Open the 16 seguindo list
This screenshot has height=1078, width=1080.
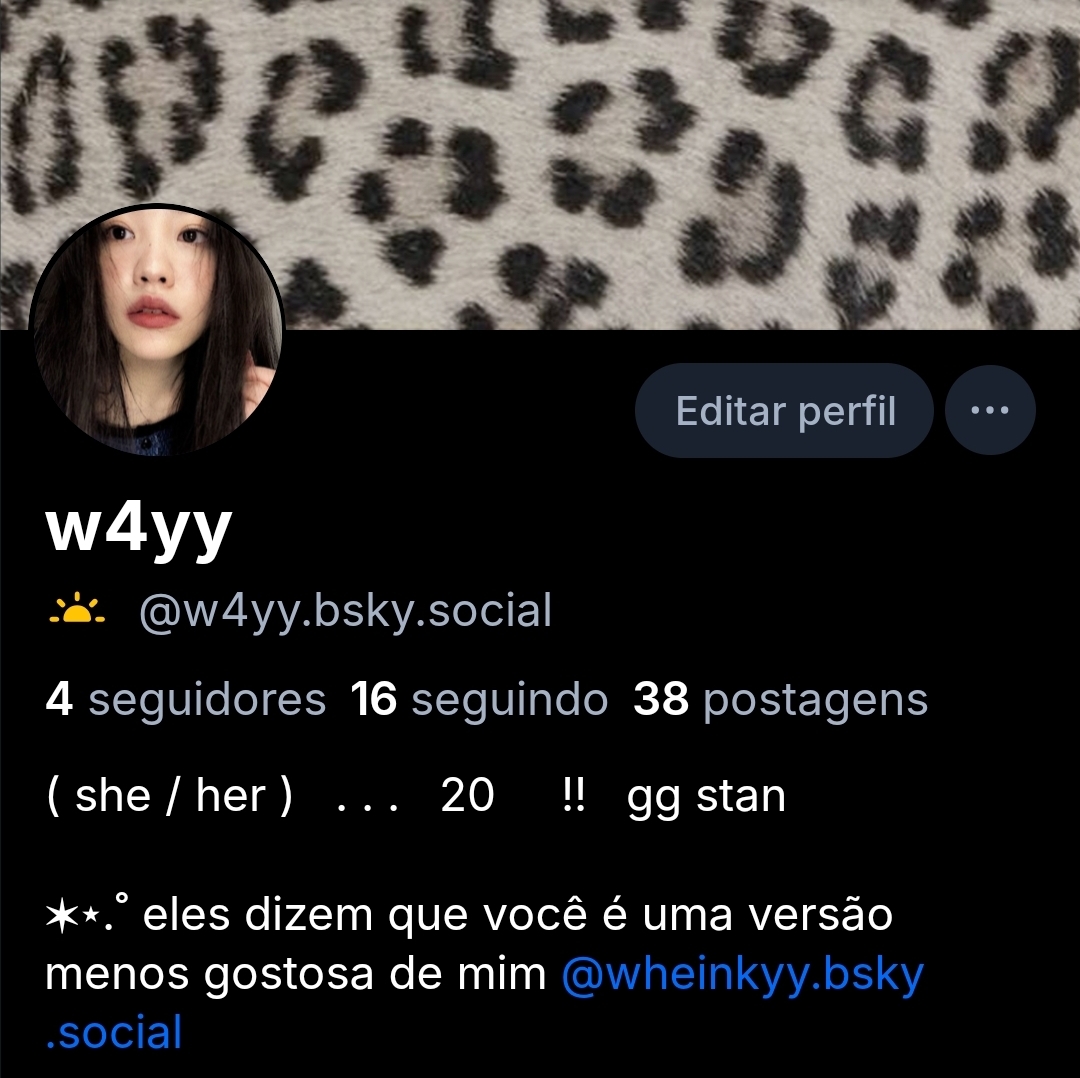tap(479, 700)
